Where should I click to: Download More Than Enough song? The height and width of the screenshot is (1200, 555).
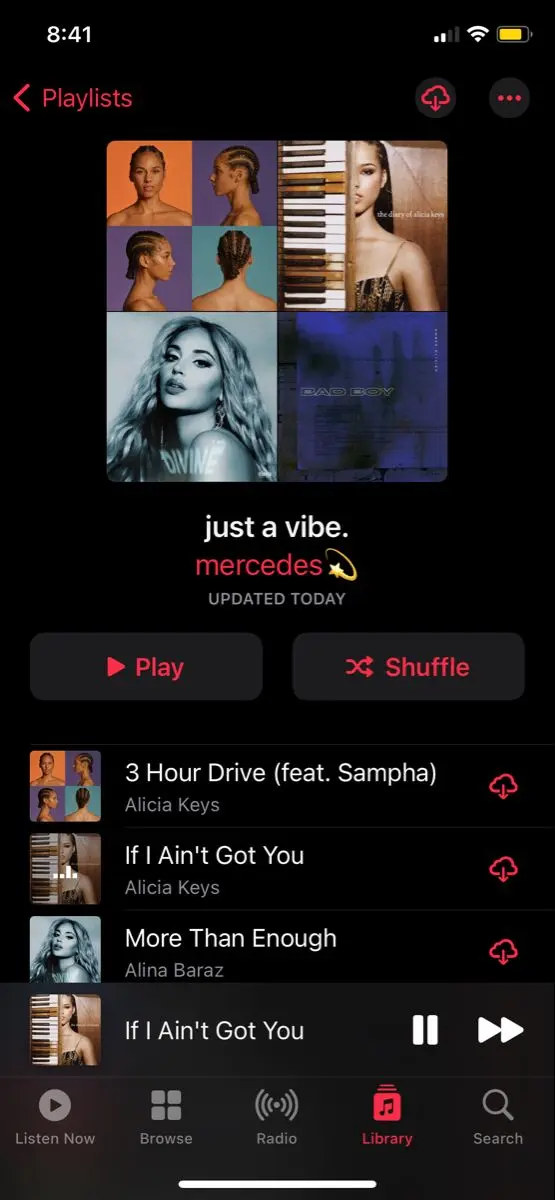click(503, 952)
